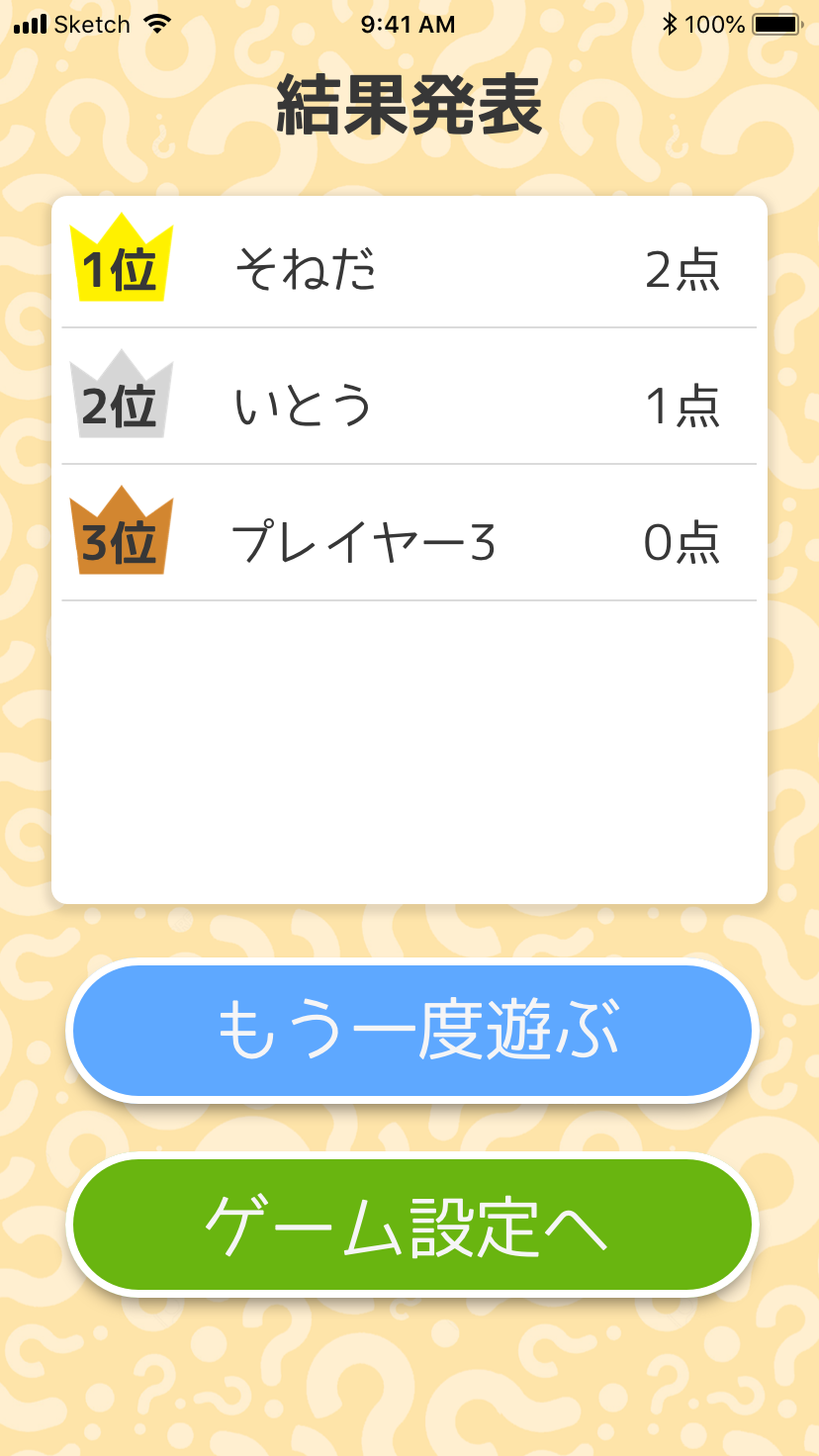Viewport: 819px width, 1456px height.
Task: Open ゲーム設定へ with the green button
Action: coord(409,1225)
